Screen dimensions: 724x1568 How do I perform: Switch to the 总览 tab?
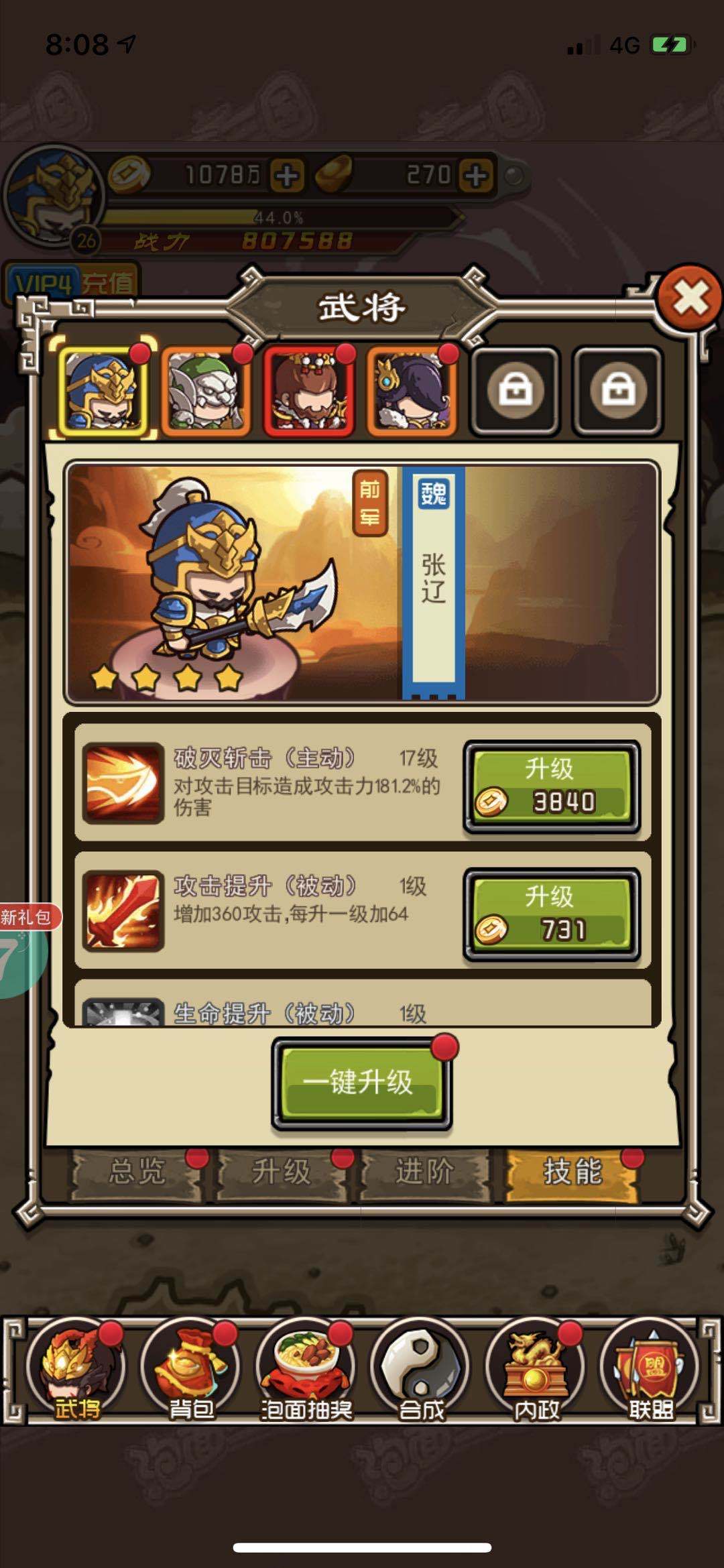coord(137,1172)
